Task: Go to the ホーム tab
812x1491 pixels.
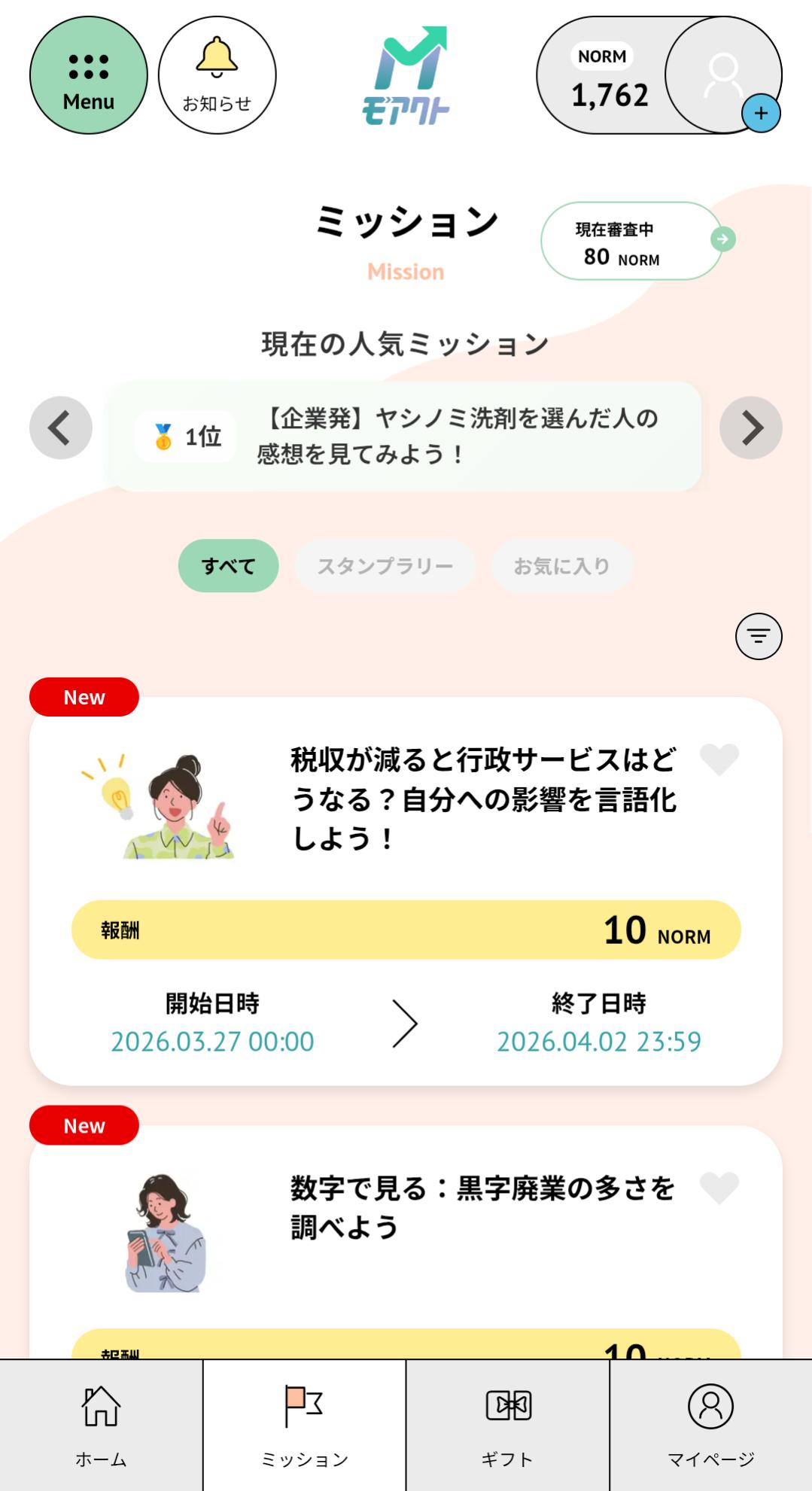Action: (x=101, y=1425)
